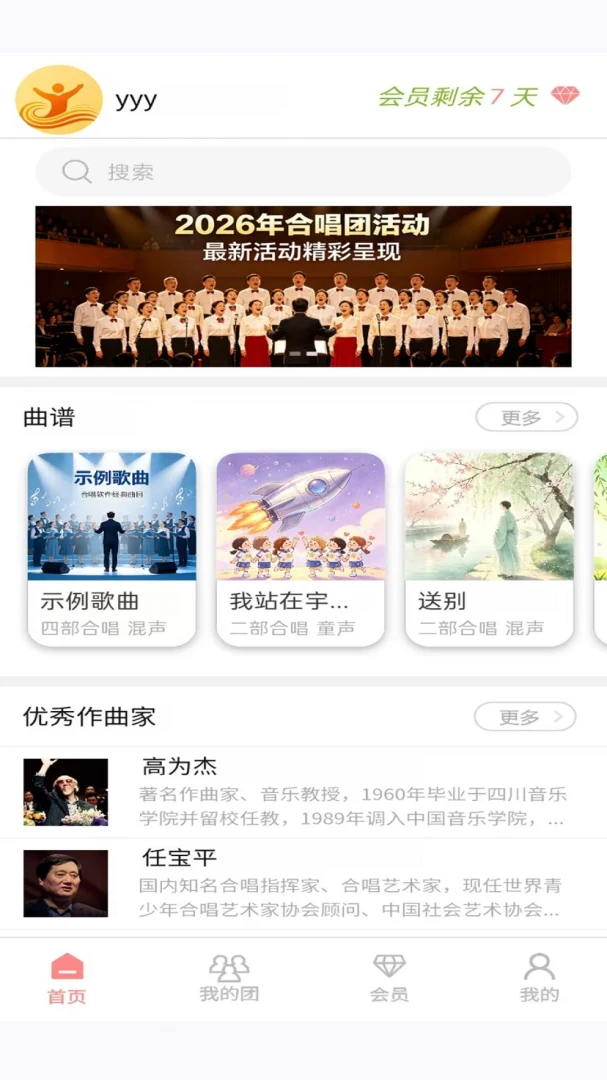Switch to the 会员 tab
This screenshot has height=1080, width=607.
point(389,979)
